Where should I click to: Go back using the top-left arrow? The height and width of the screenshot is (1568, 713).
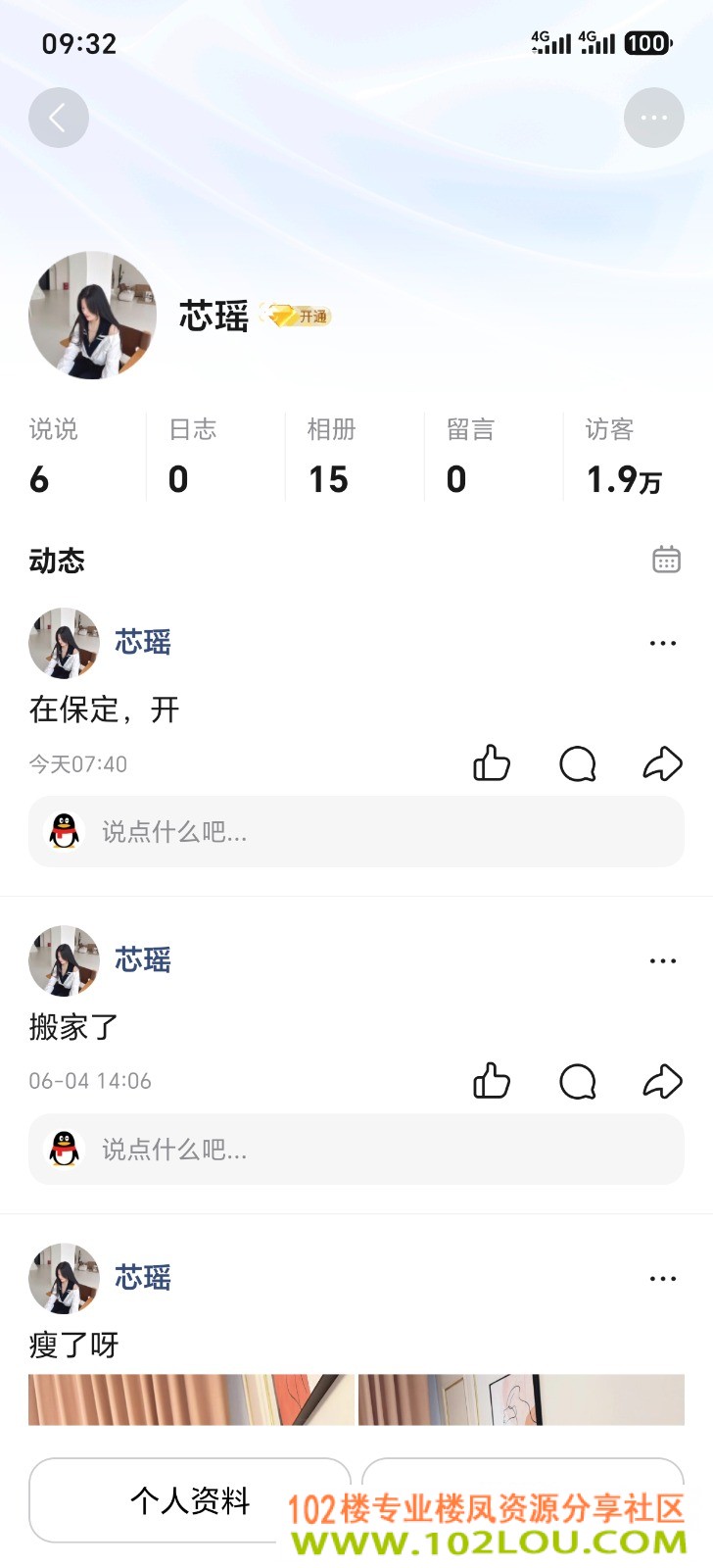[59, 118]
